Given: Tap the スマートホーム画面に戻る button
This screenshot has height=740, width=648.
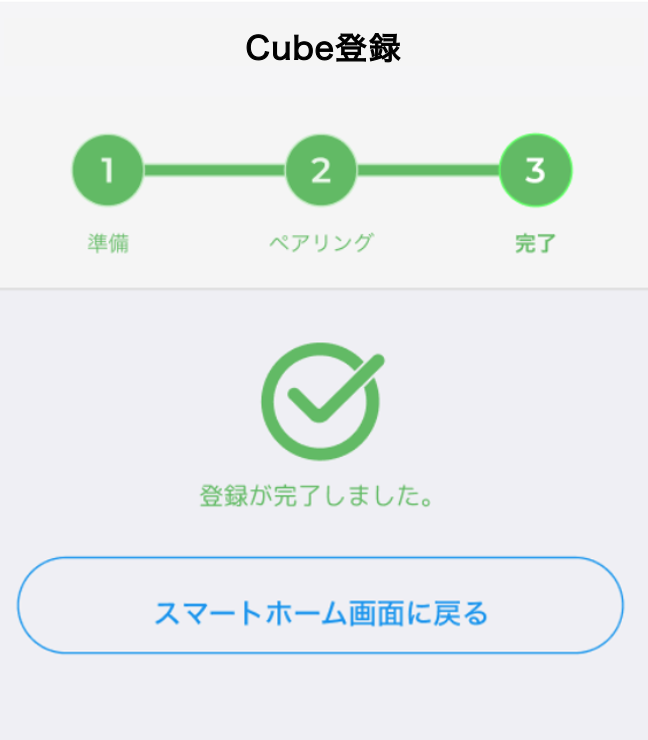Looking at the screenshot, I should [x=320, y=606].
